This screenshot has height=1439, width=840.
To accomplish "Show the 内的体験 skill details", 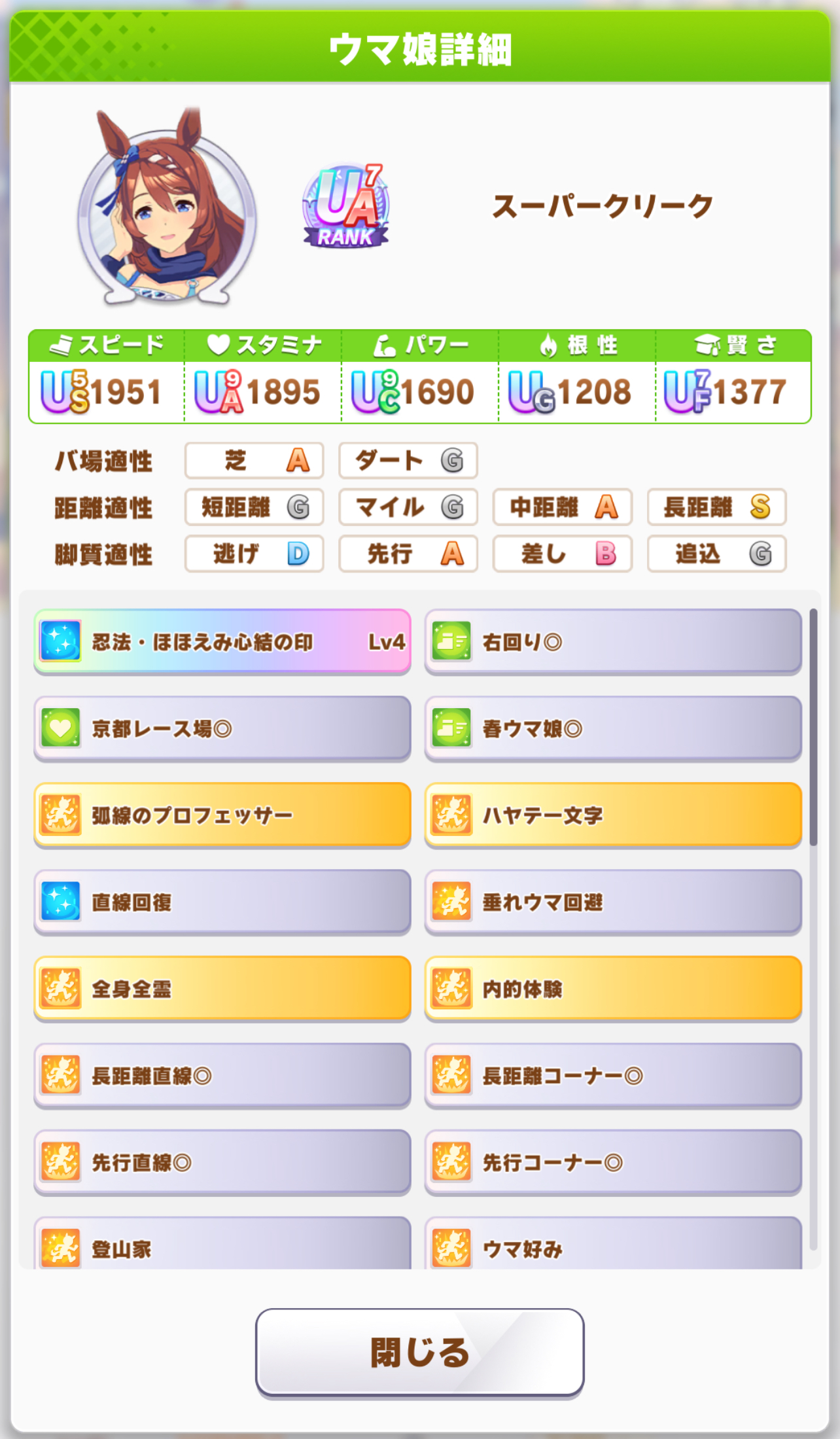I will pos(613,989).
